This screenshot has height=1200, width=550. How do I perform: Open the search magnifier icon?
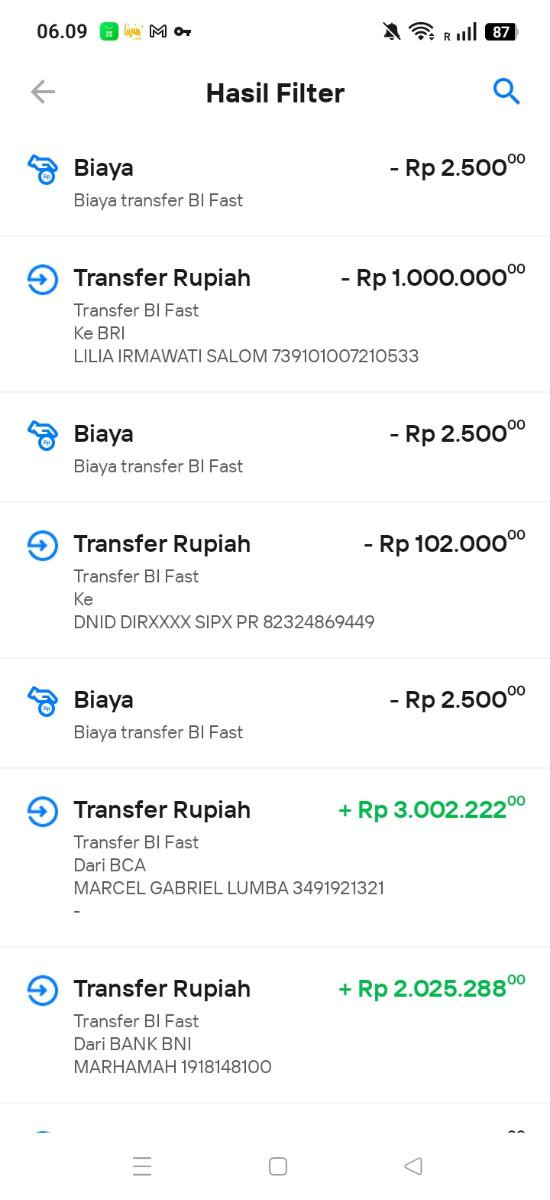click(x=507, y=92)
